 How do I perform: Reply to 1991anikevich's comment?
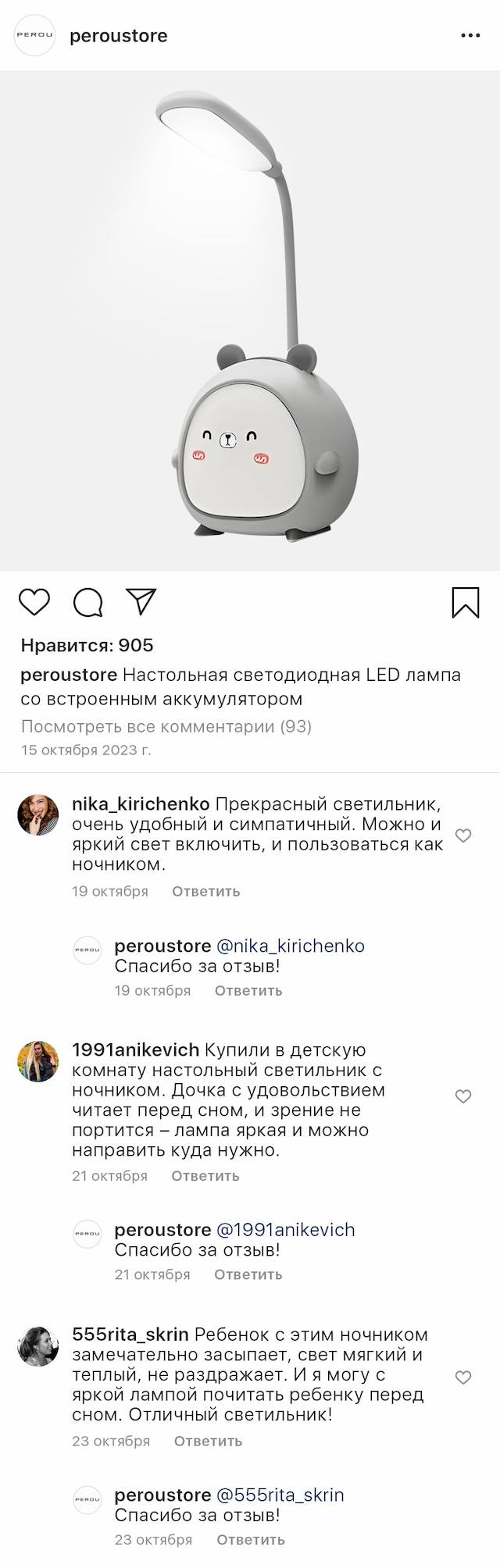coord(205,1175)
